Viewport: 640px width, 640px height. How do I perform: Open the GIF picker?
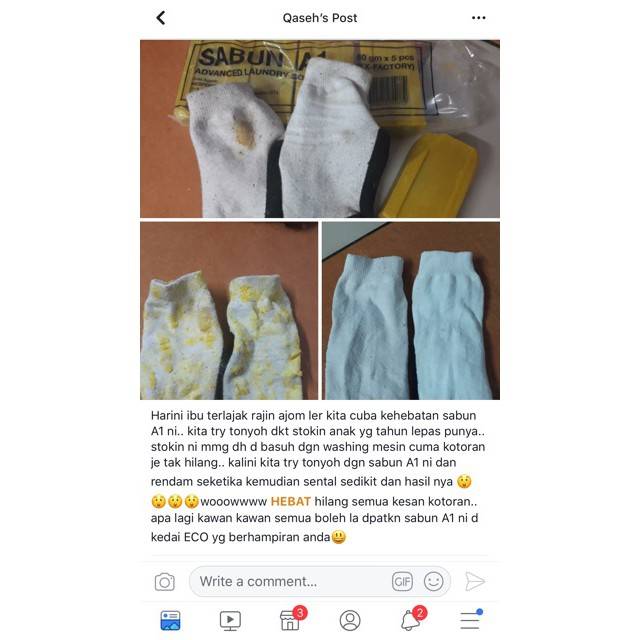402,581
